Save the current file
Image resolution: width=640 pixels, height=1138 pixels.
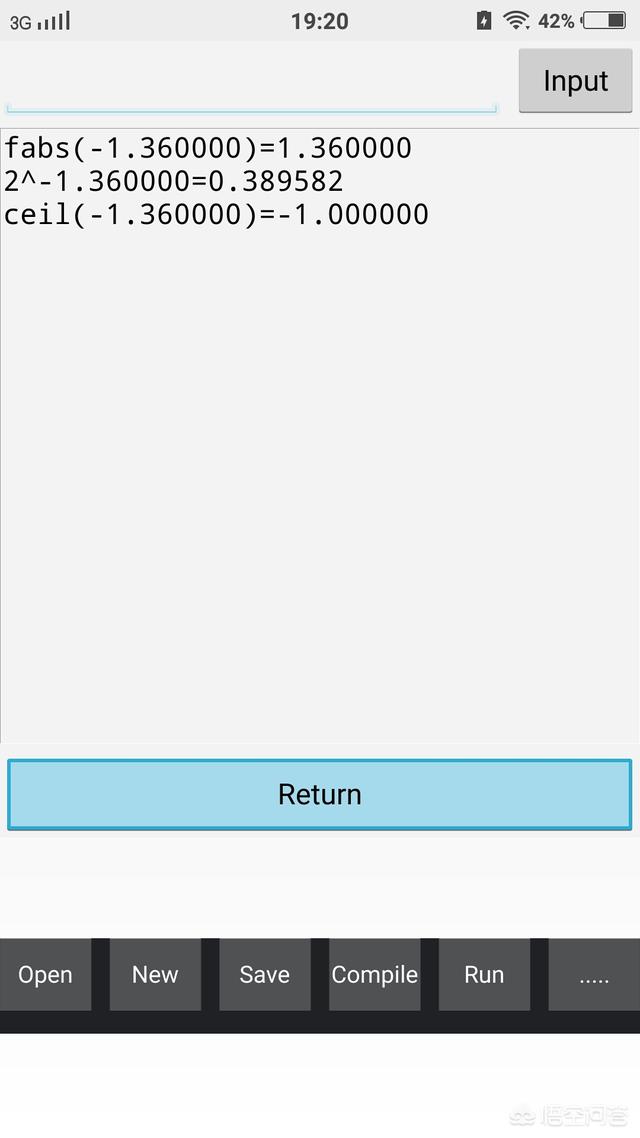point(265,974)
